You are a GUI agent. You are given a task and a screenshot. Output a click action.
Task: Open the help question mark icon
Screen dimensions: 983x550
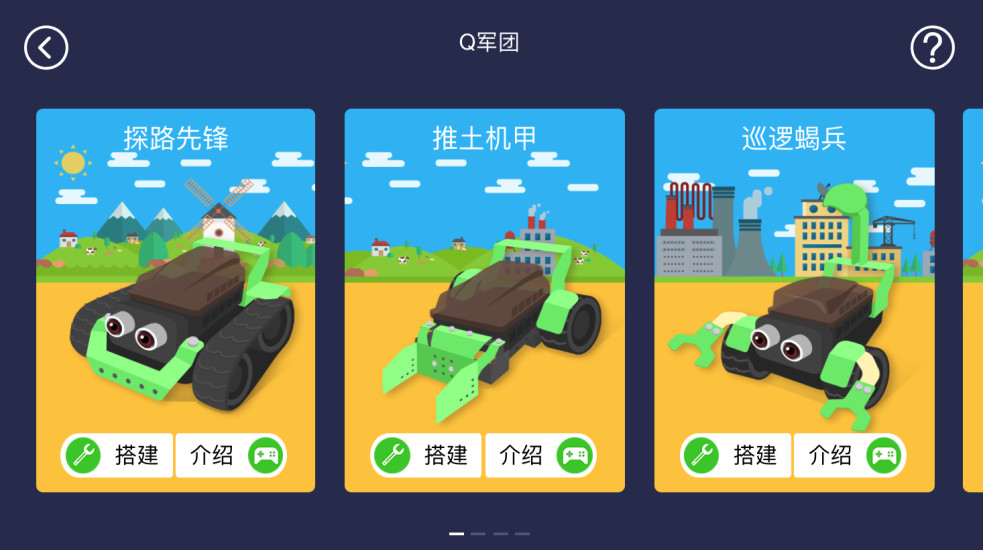(x=932, y=47)
